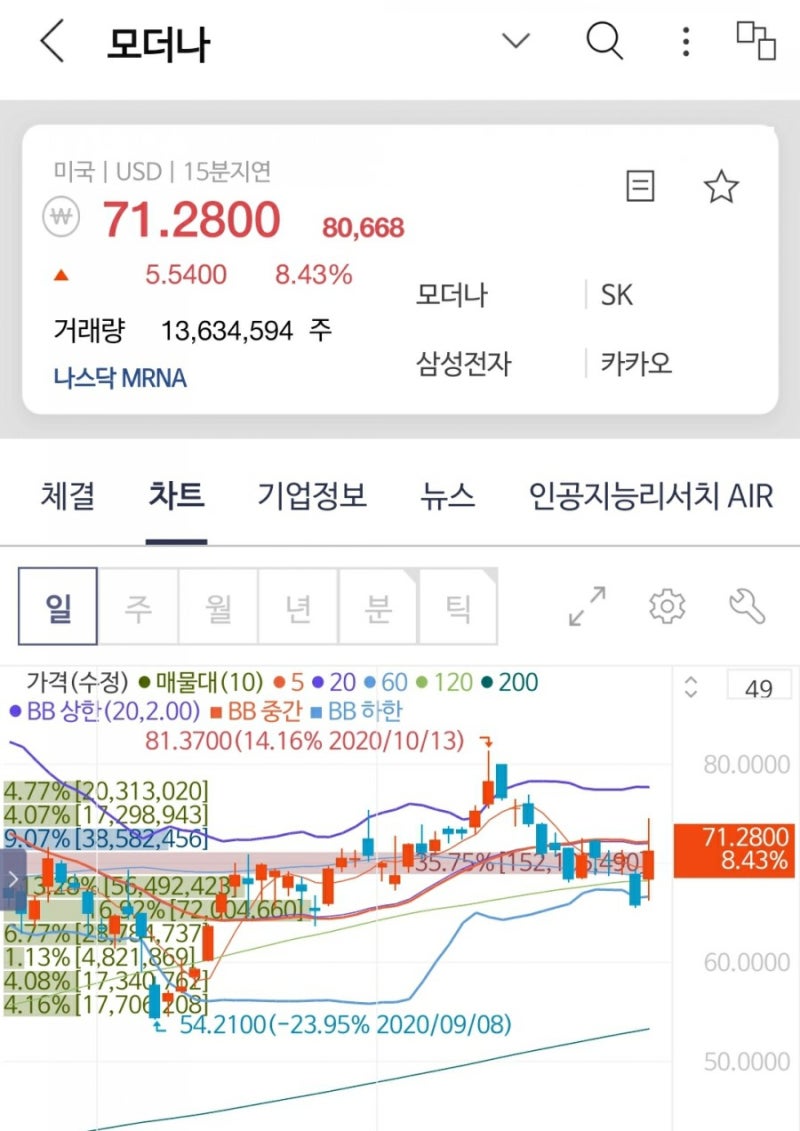The width and height of the screenshot is (800, 1131).
Task: Switch to the 뉴스 tab
Action: coord(448,495)
